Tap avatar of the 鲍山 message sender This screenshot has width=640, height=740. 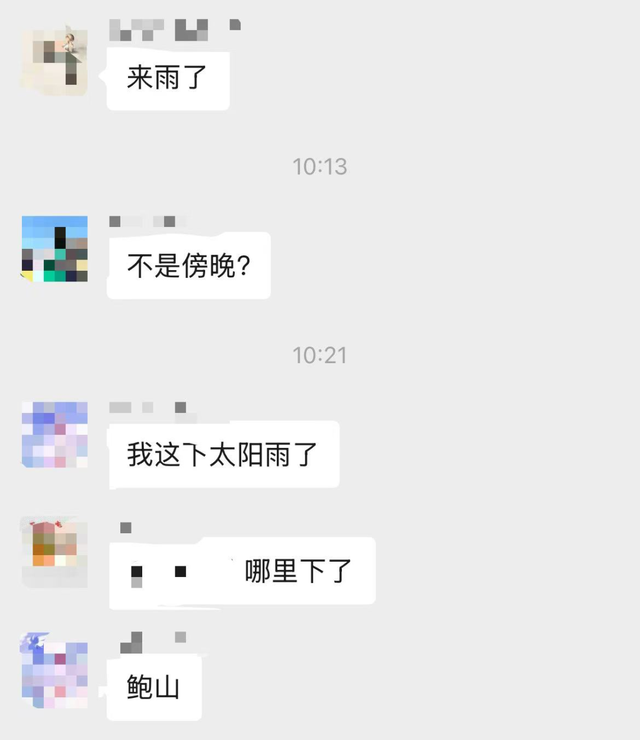(x=54, y=668)
